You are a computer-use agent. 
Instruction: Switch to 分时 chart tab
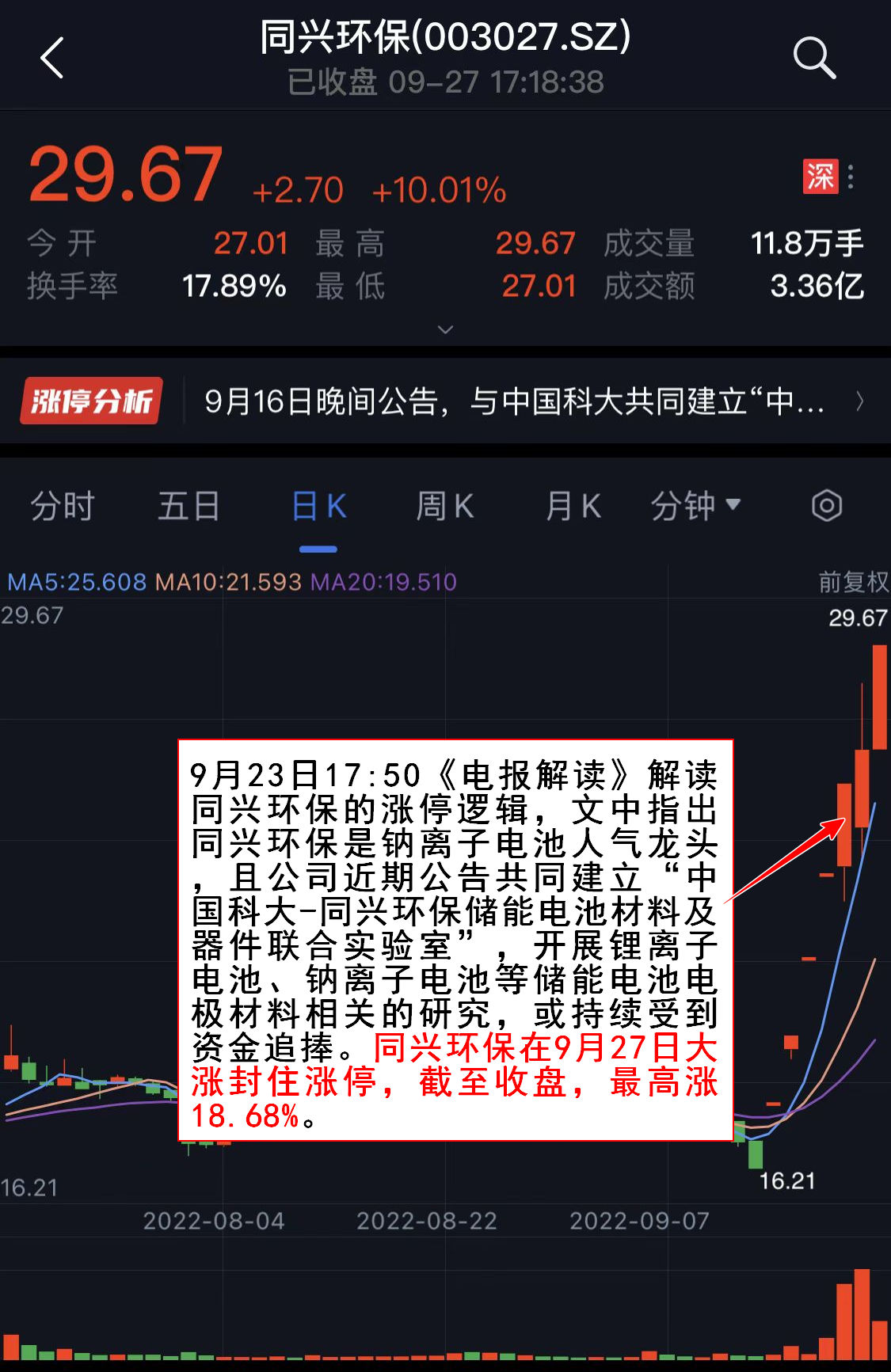[62, 506]
